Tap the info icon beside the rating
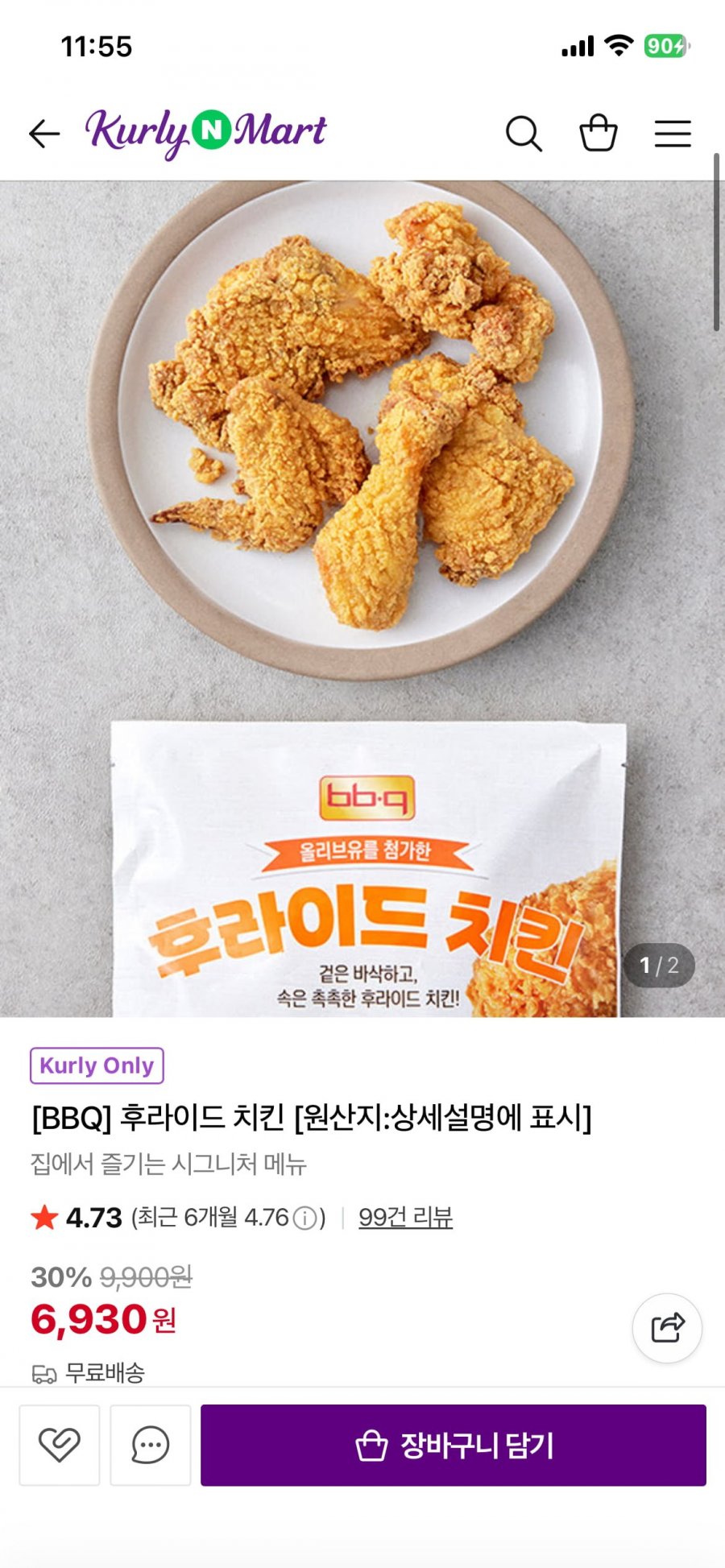The image size is (725, 1568). 303,1217
